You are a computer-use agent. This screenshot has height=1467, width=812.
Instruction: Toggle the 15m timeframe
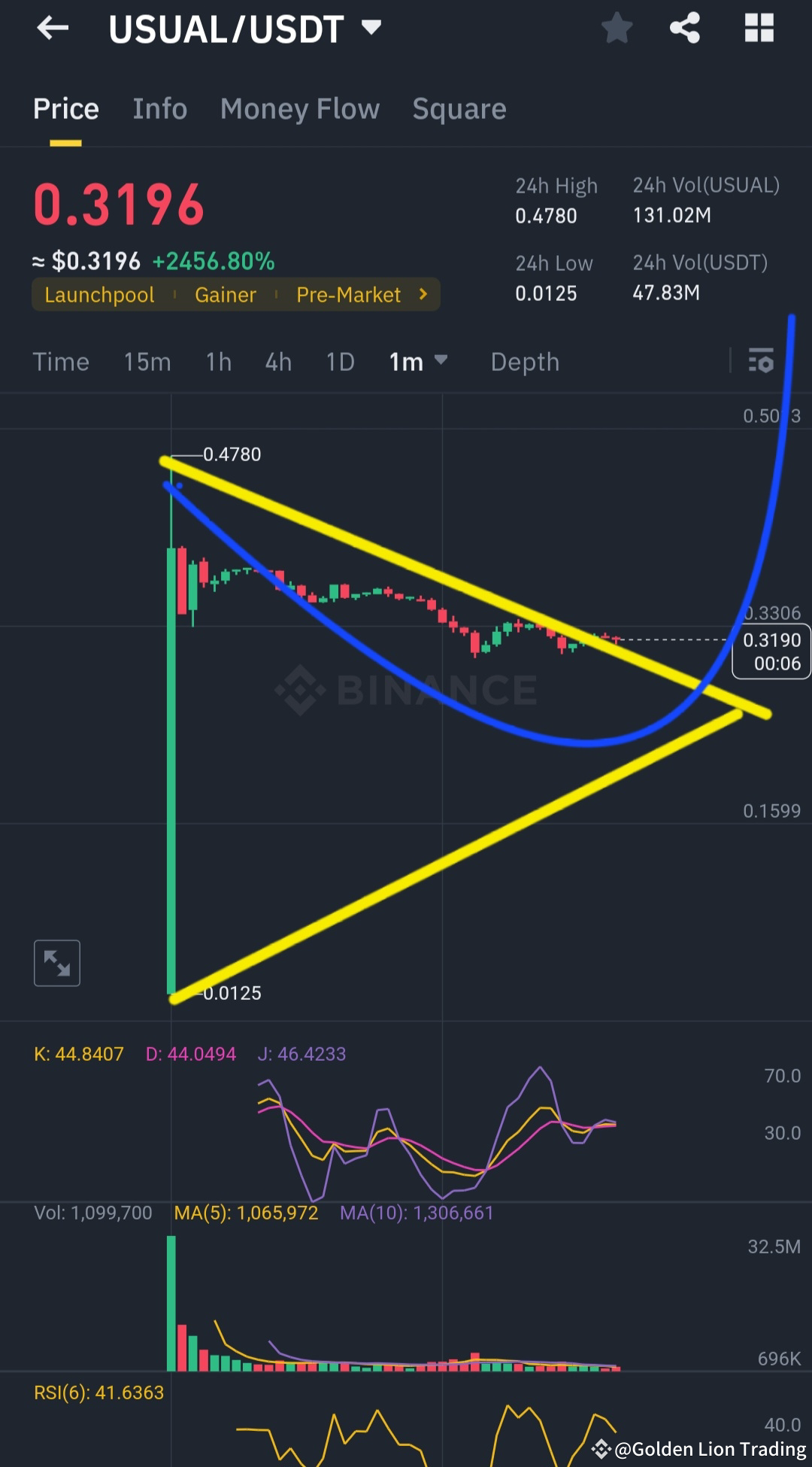click(147, 362)
